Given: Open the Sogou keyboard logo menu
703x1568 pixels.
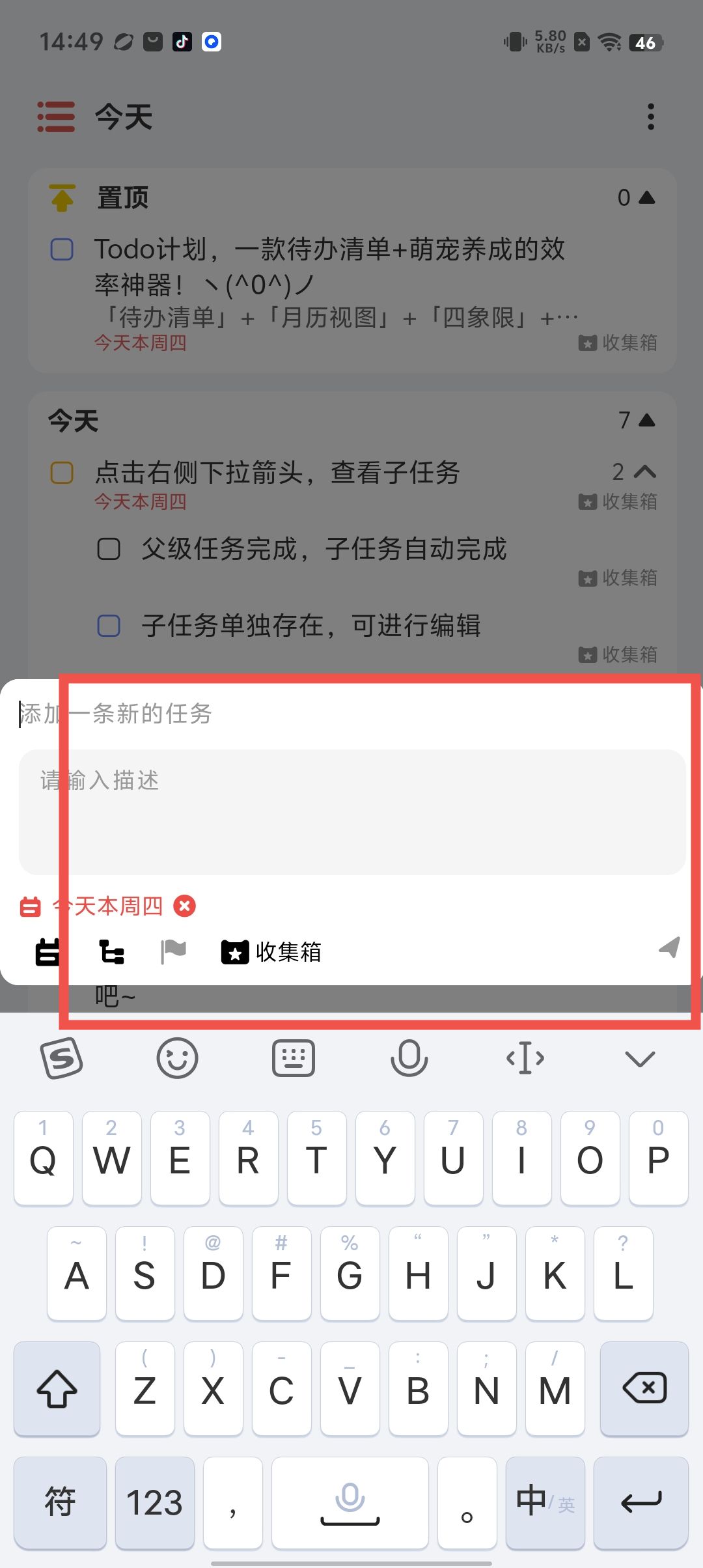Looking at the screenshot, I should pos(62,1058).
